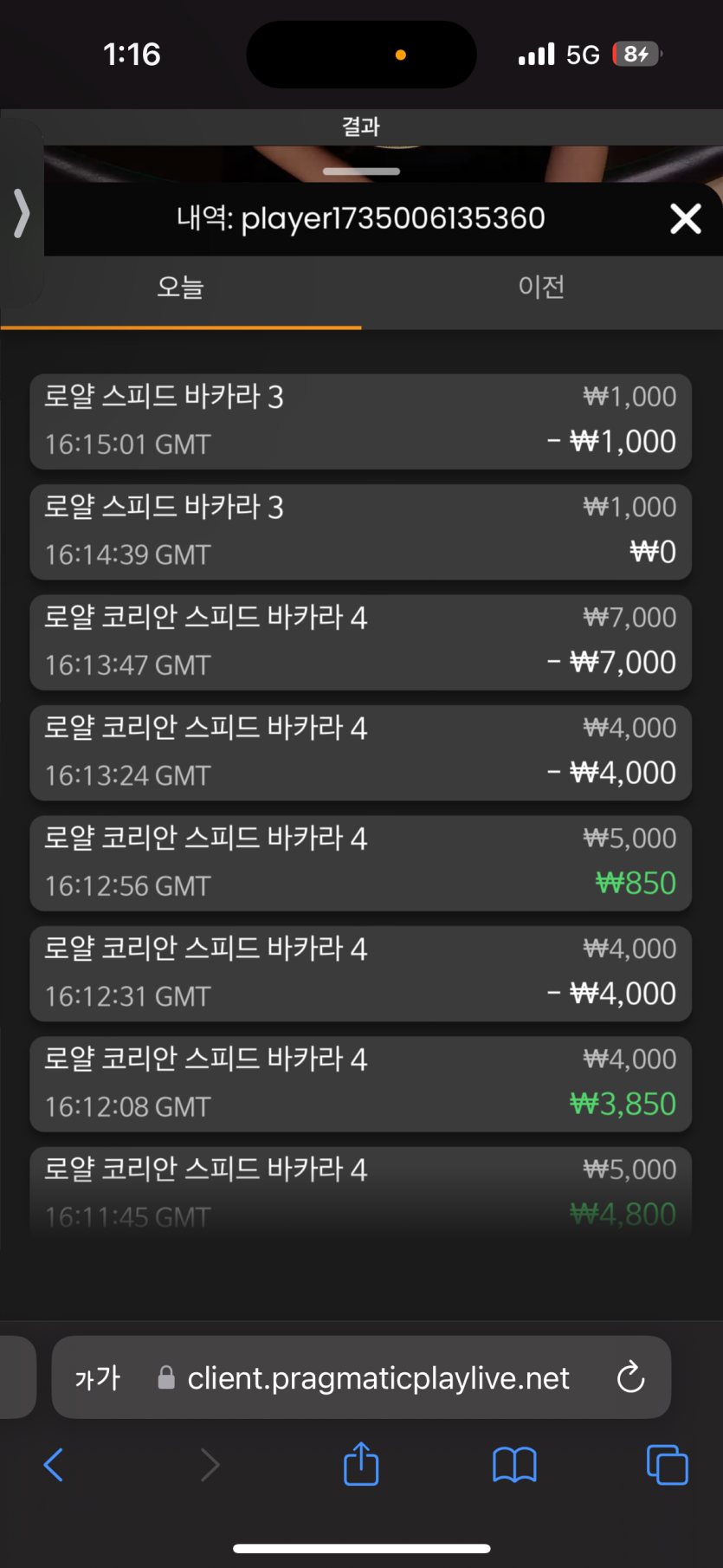Image resolution: width=723 pixels, height=1568 pixels.
Task: Reload the page in Safari
Action: pyautogui.click(x=630, y=1377)
